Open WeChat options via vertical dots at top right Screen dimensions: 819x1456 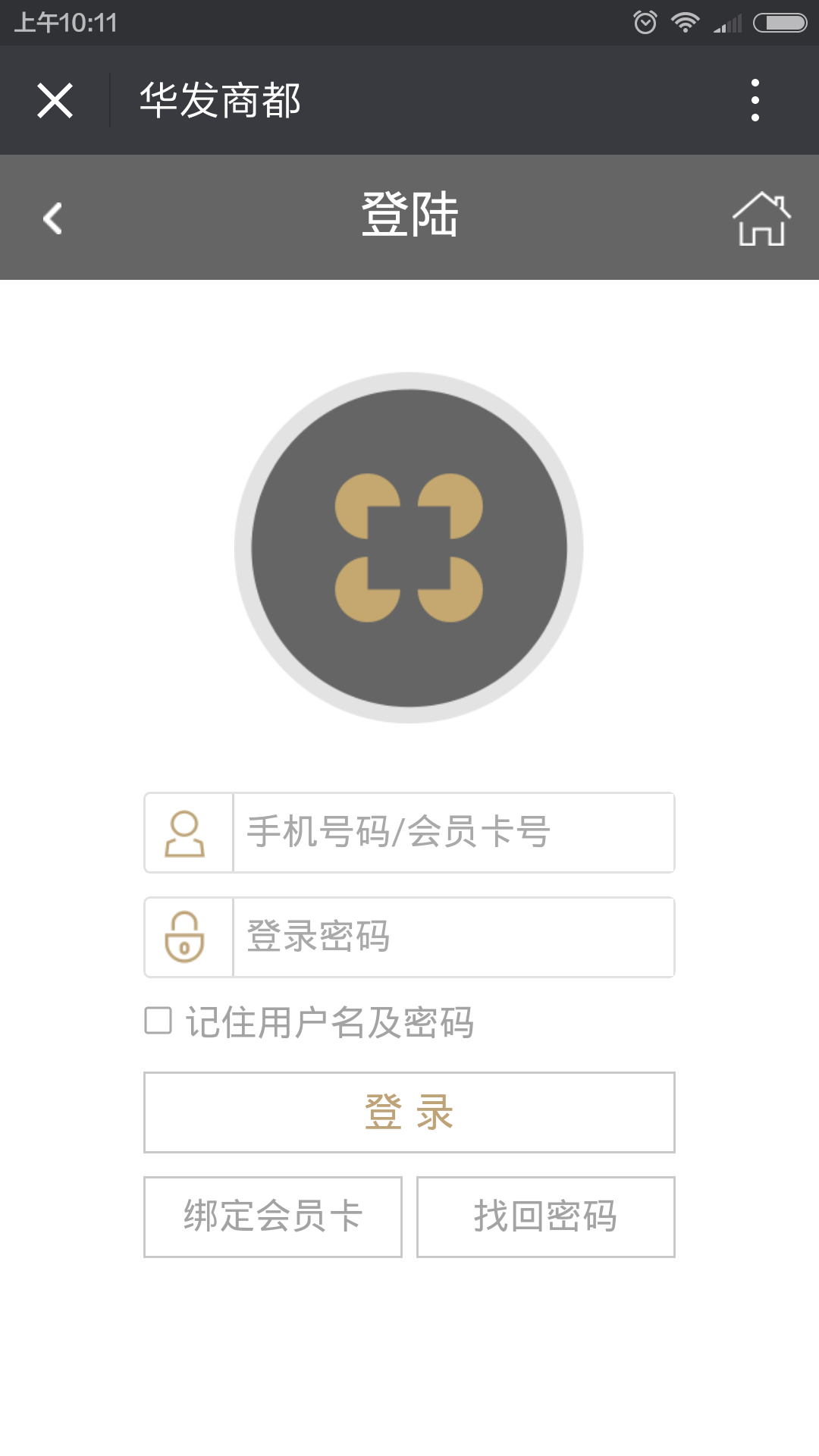click(754, 99)
